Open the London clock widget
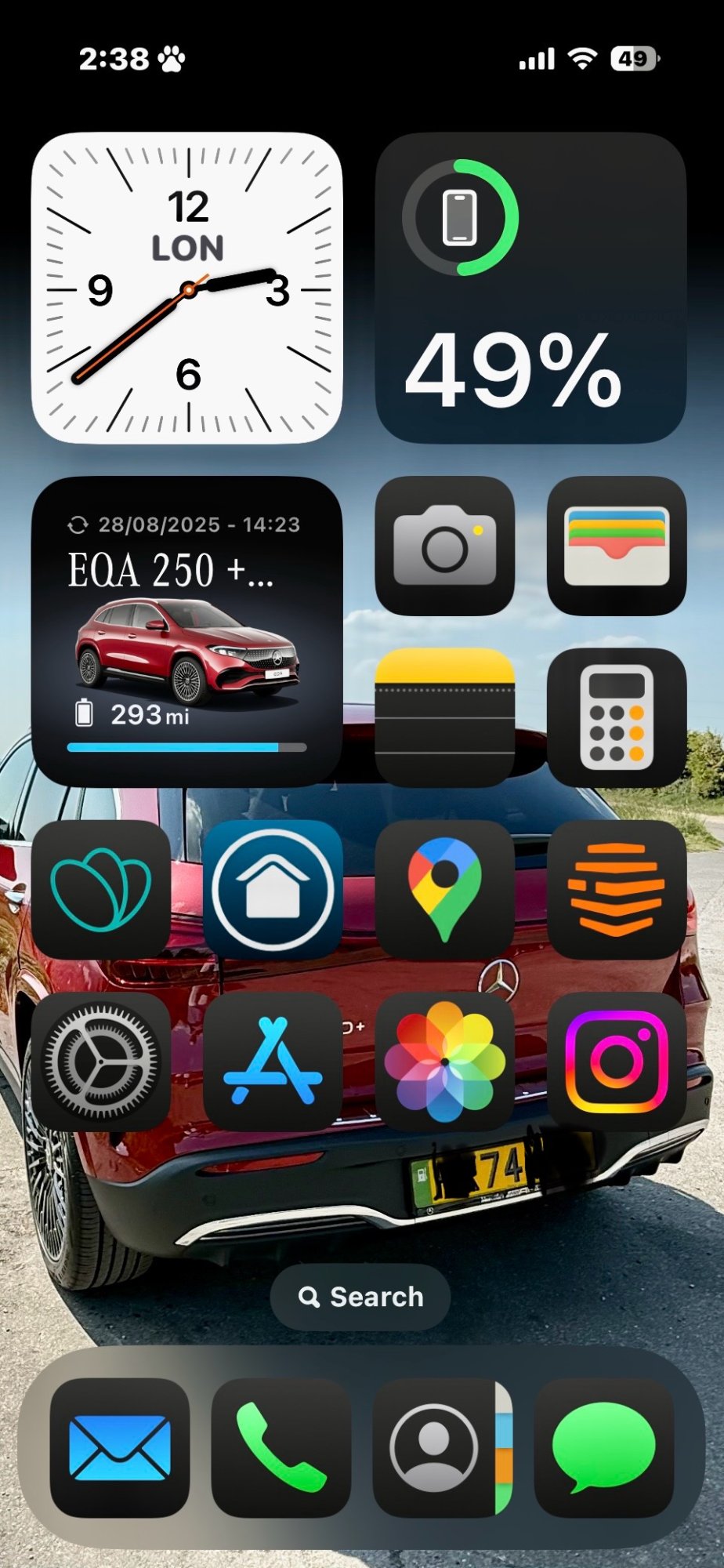This screenshot has height=1568, width=724. (x=186, y=289)
